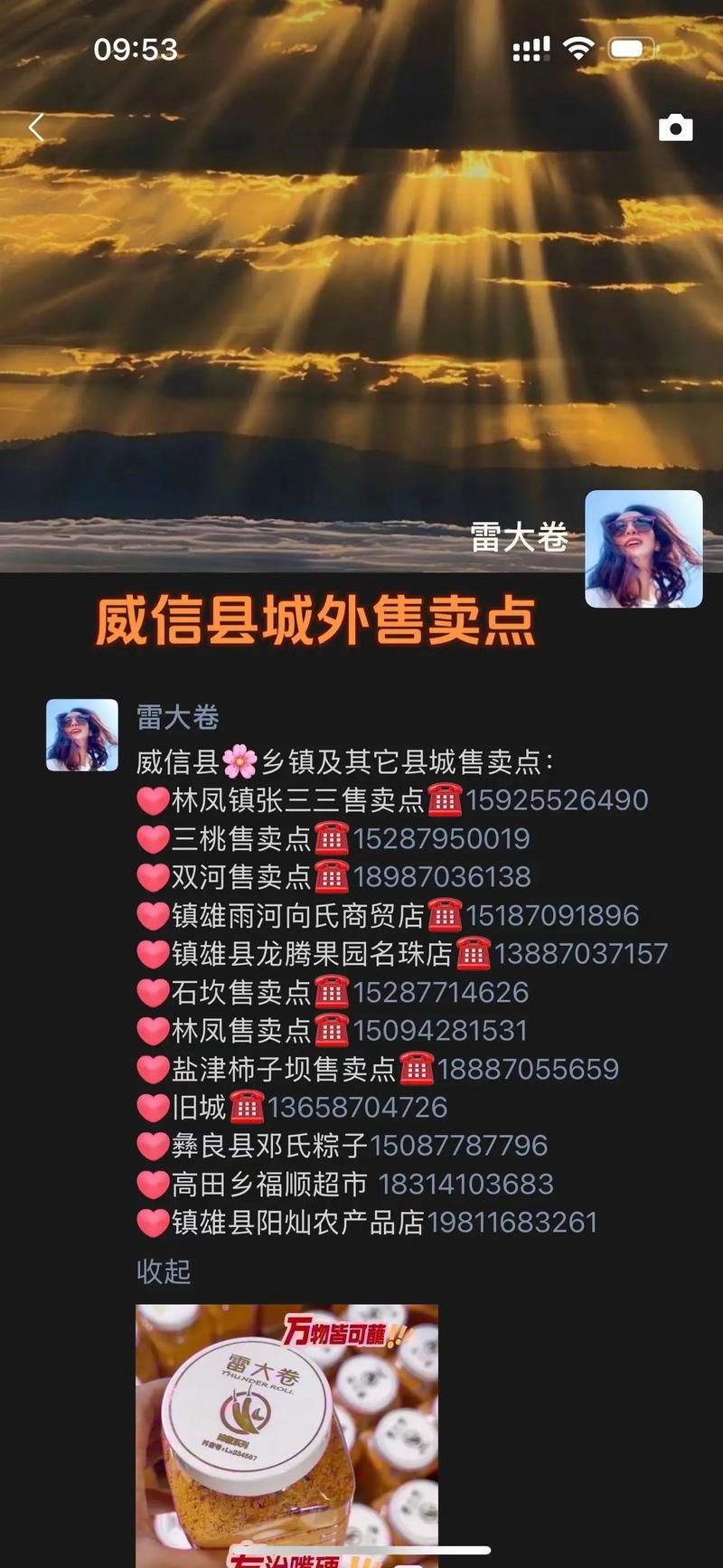
Task: Select phone number 15287950019
Action: pyautogui.click(x=441, y=838)
